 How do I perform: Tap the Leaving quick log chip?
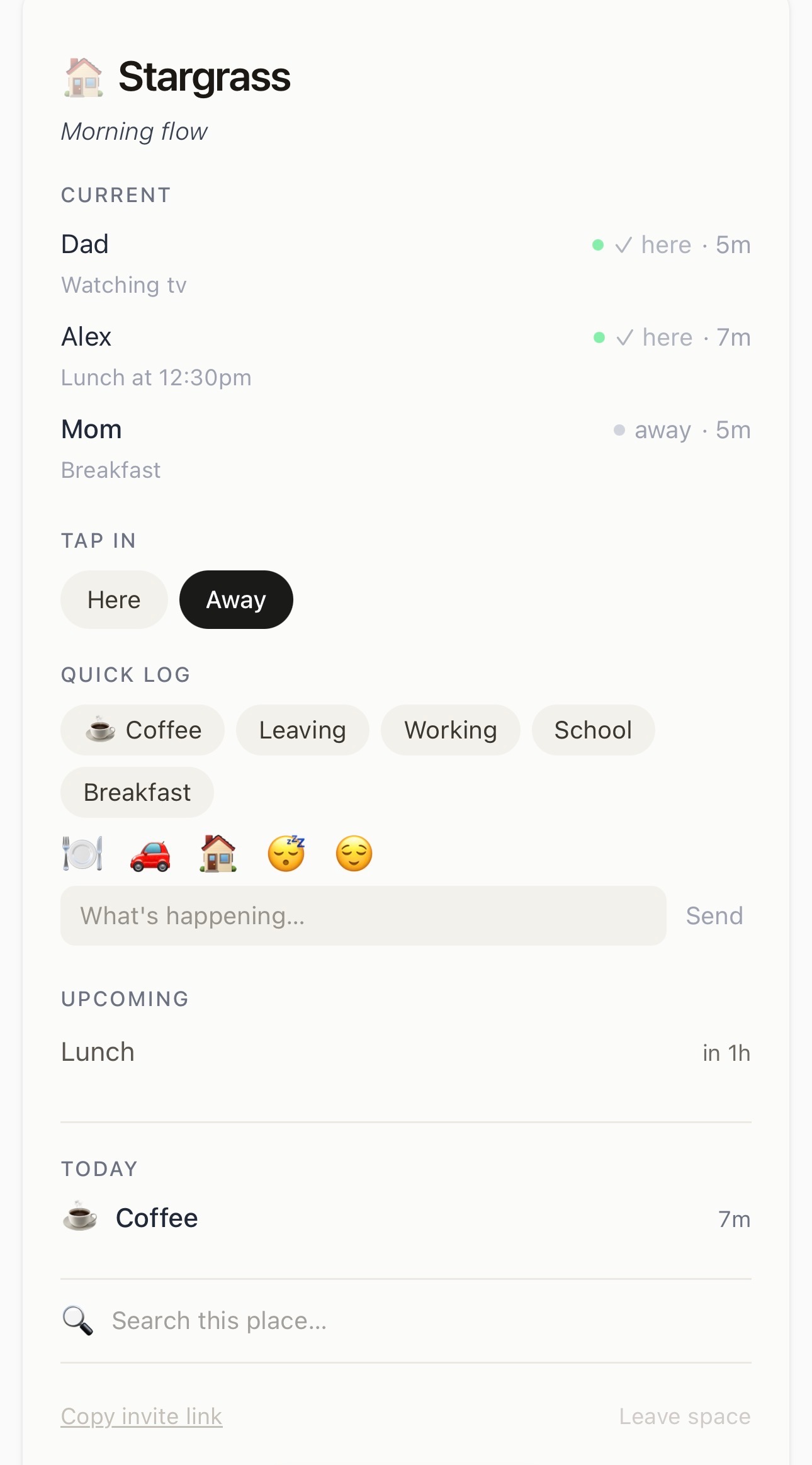pos(302,730)
